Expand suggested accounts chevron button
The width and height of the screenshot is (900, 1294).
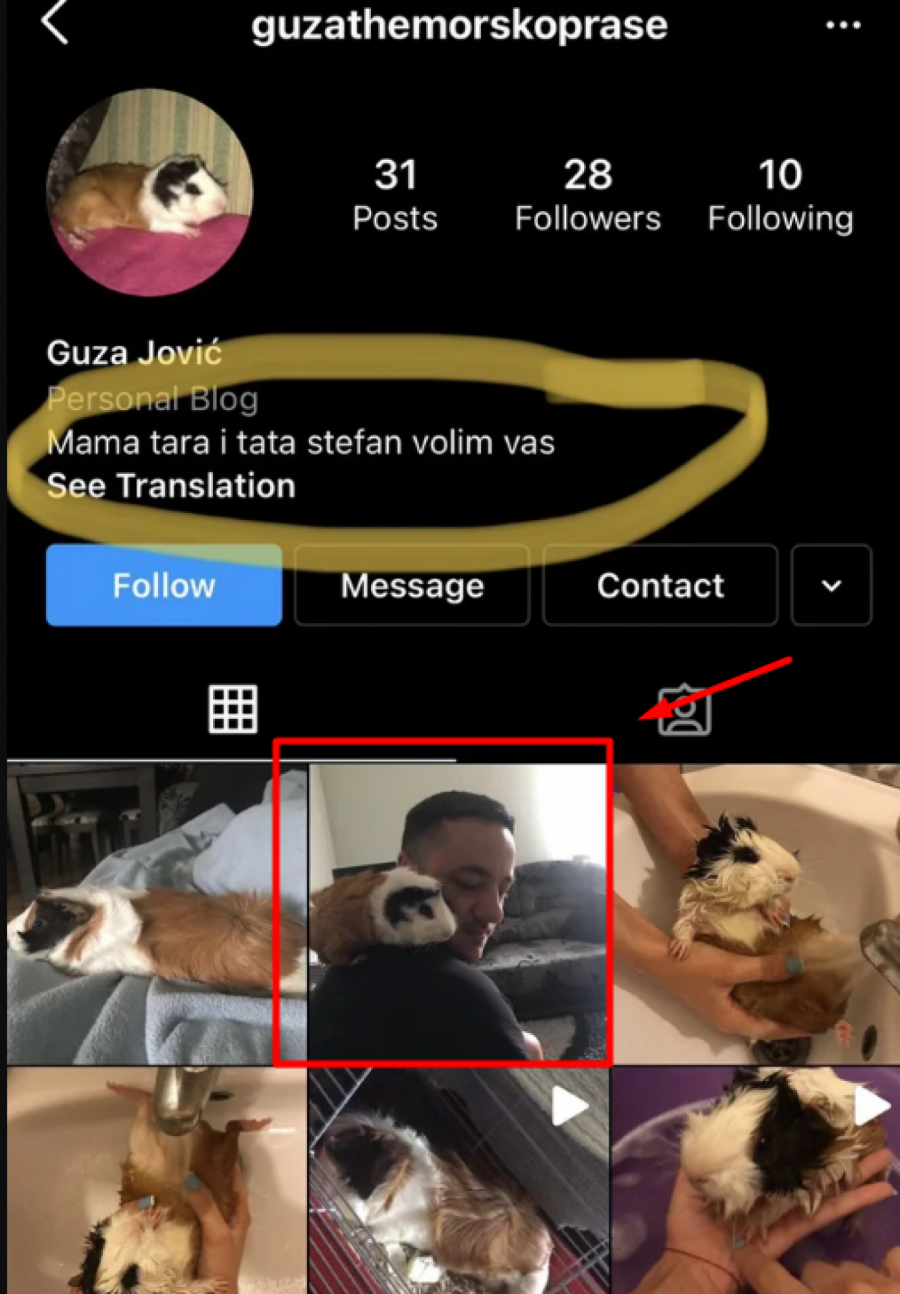[x=831, y=585]
